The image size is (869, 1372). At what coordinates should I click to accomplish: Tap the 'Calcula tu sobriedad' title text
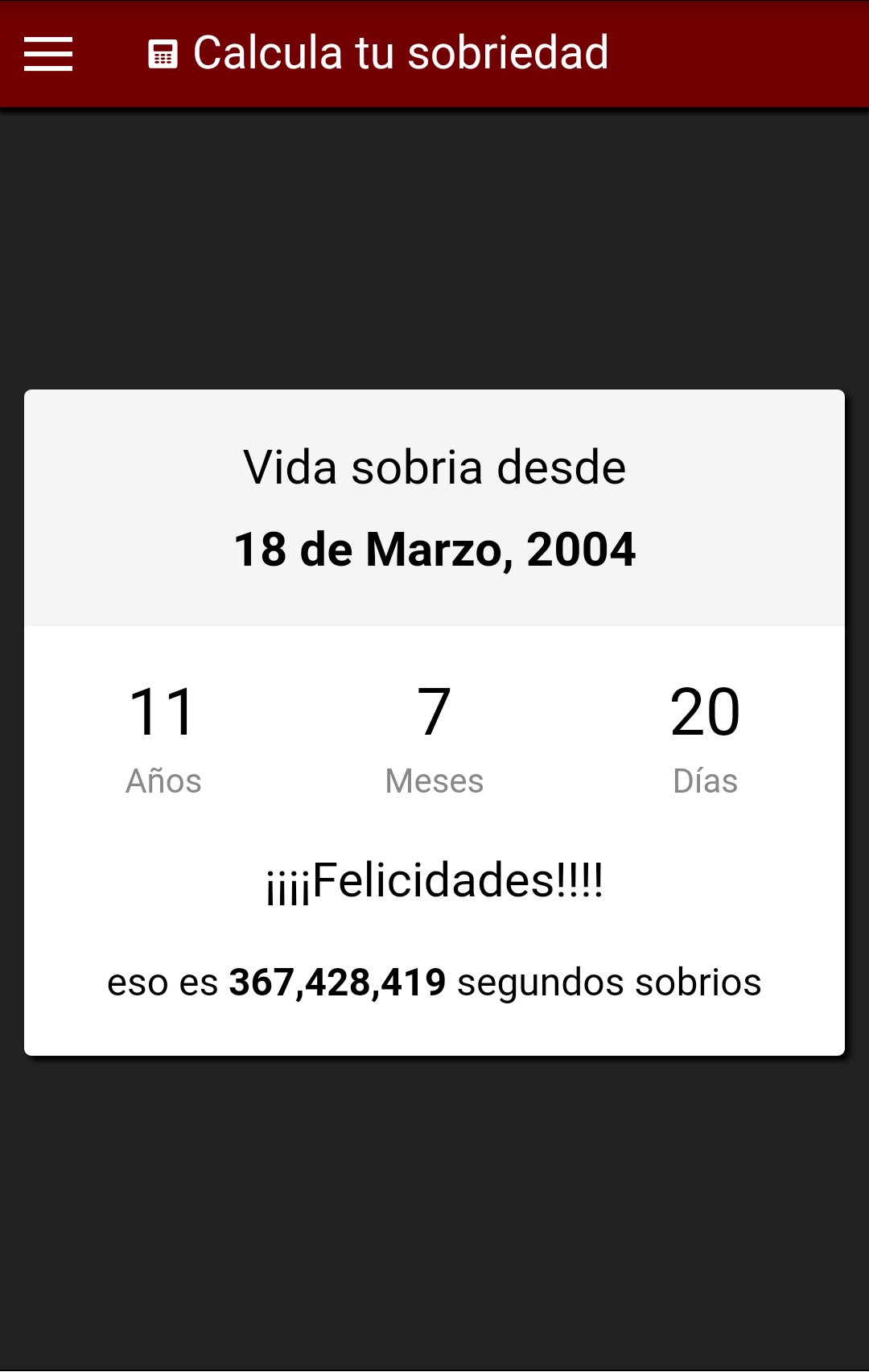(x=400, y=53)
